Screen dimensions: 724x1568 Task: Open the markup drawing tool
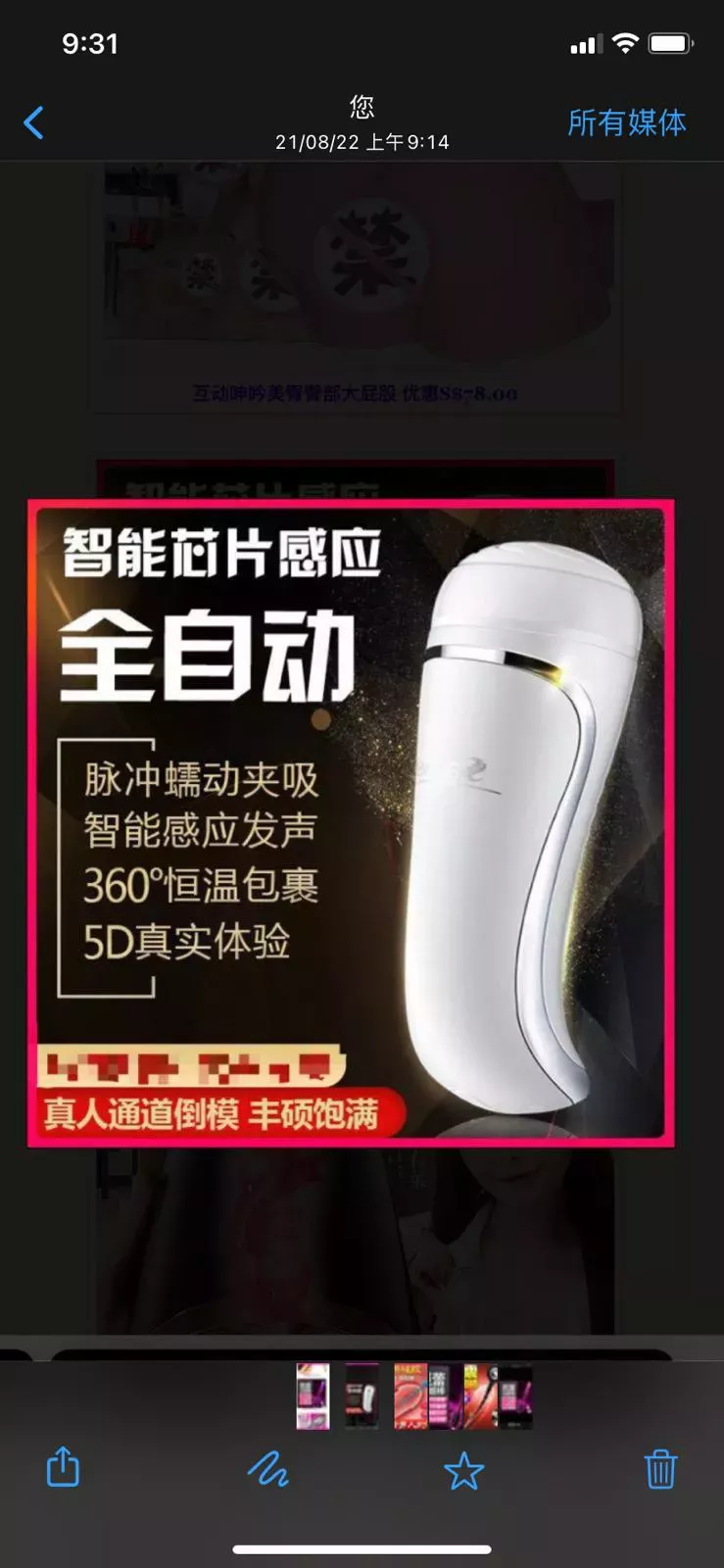[267, 1469]
